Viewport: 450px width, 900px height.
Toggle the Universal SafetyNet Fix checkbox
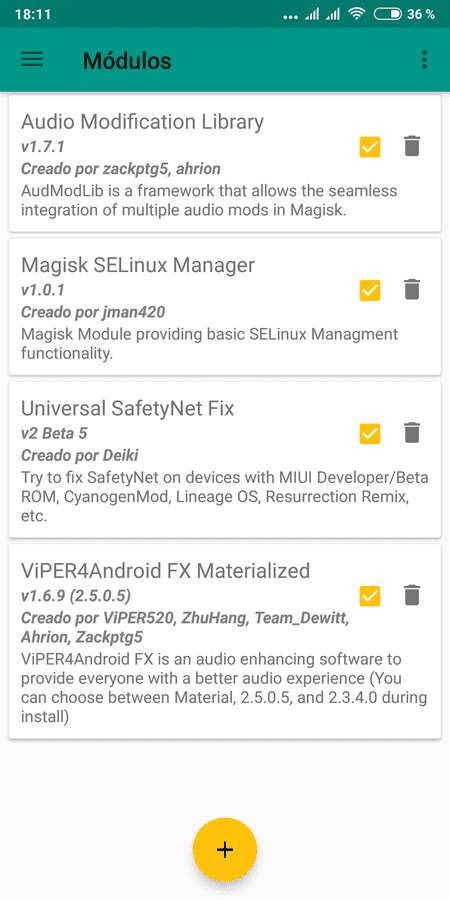pyautogui.click(x=370, y=433)
